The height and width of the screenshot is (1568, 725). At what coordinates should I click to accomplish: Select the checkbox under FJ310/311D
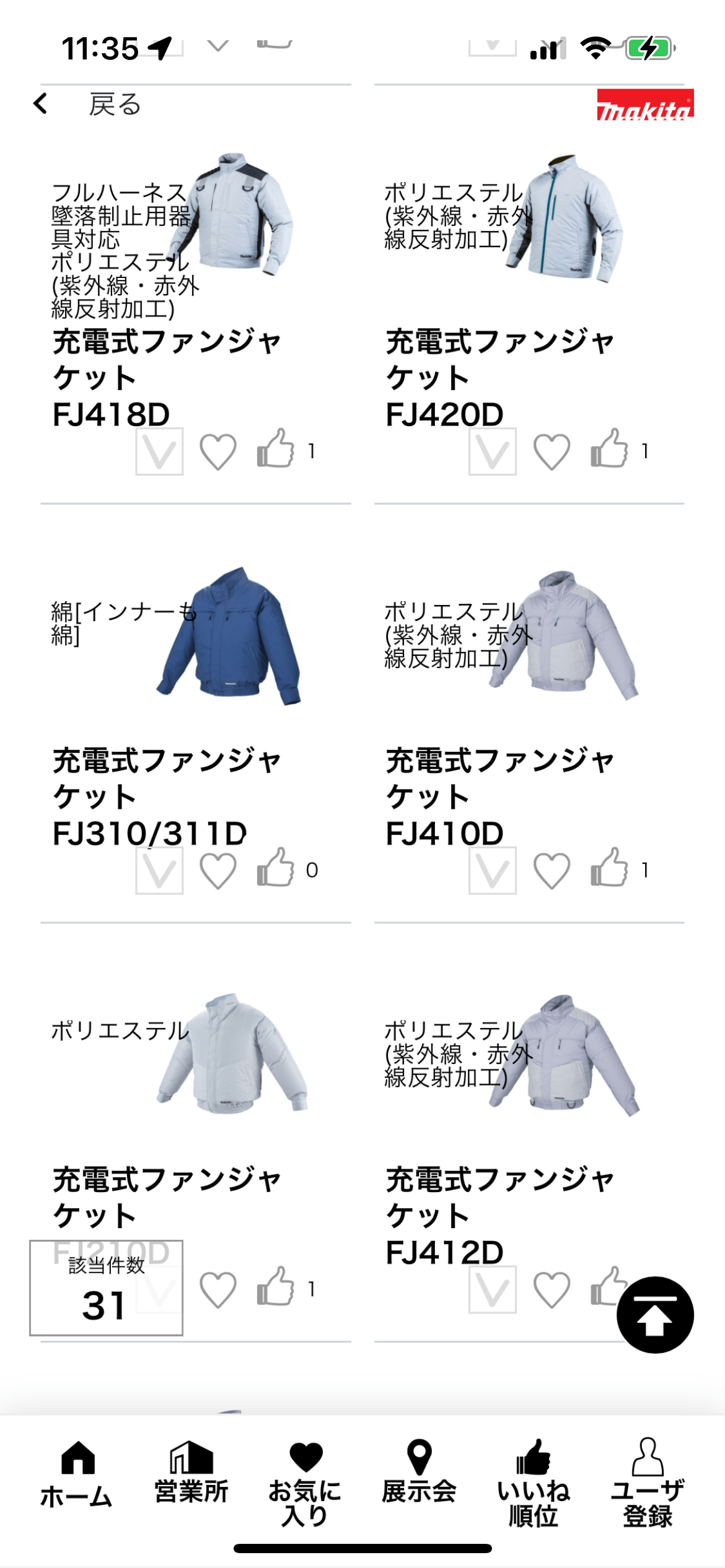point(159,870)
